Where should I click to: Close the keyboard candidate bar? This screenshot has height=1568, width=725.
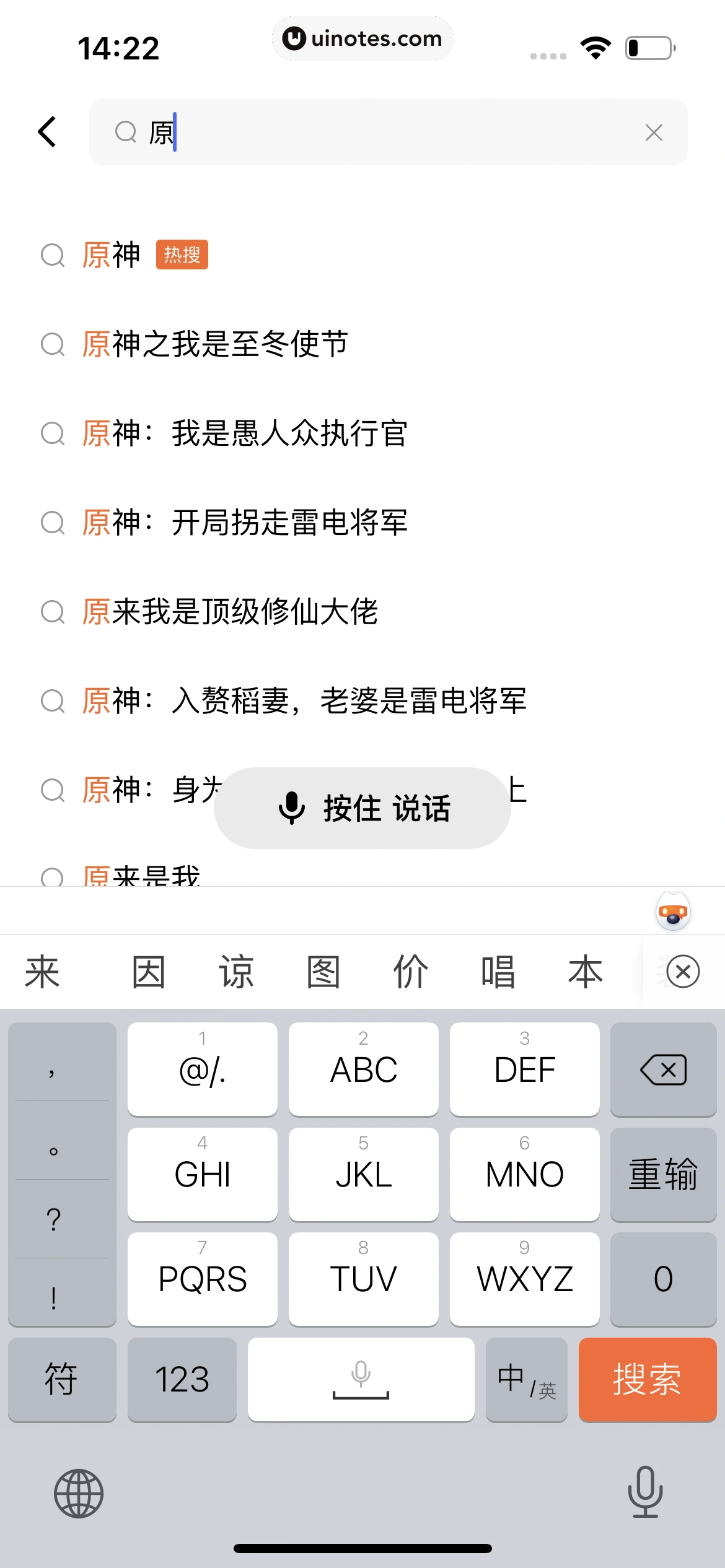click(683, 971)
